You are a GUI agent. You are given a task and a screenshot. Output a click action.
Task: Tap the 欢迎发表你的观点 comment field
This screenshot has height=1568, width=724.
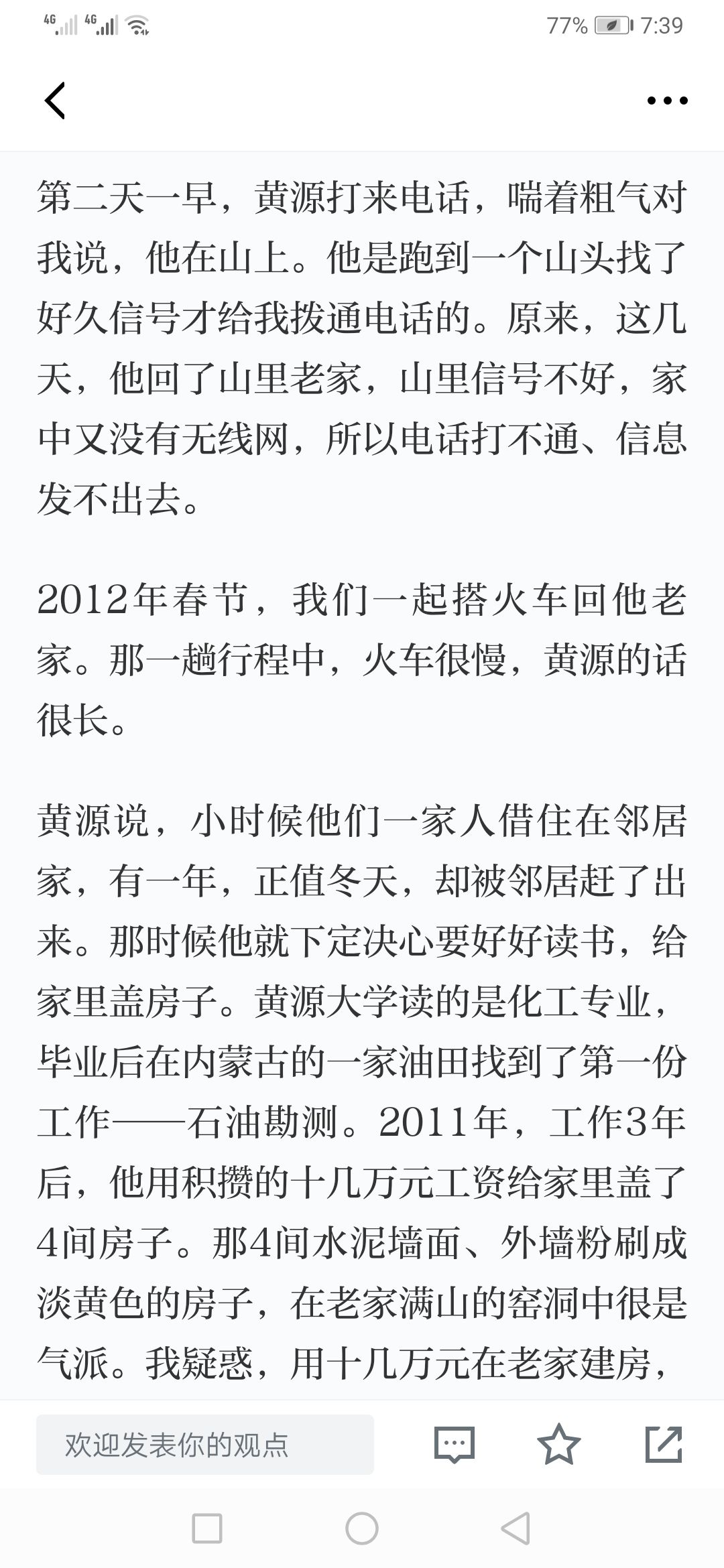click(x=205, y=1445)
